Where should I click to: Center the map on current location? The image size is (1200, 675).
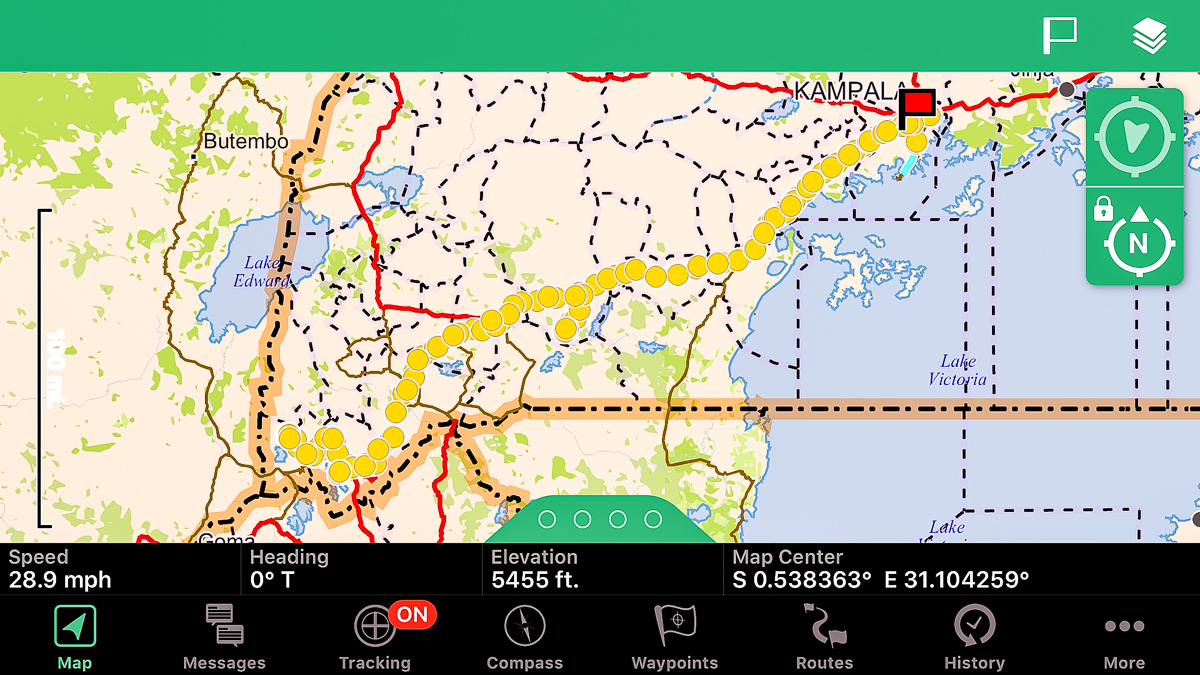tap(1135, 136)
